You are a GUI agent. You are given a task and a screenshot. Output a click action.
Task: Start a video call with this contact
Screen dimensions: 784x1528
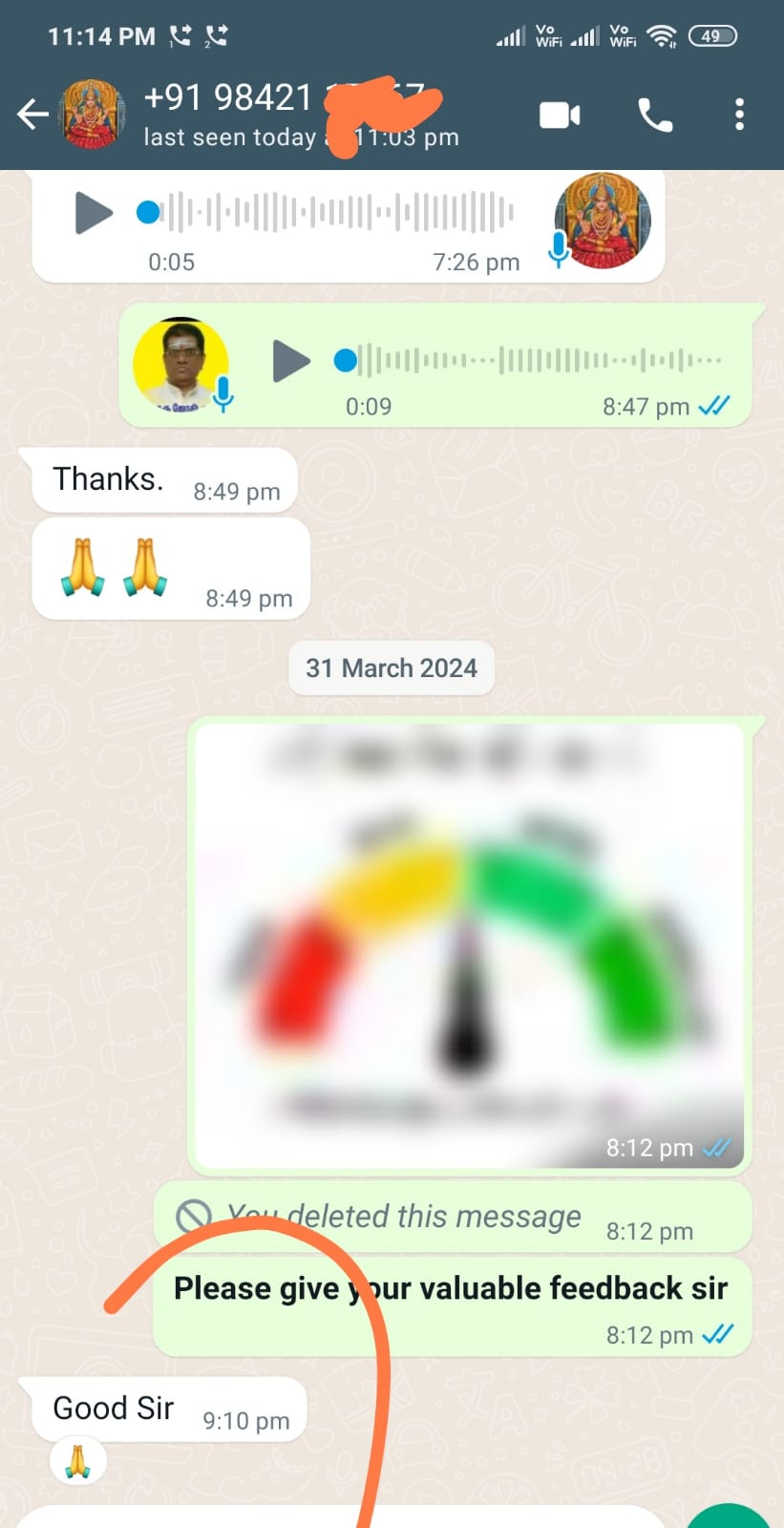coord(560,115)
